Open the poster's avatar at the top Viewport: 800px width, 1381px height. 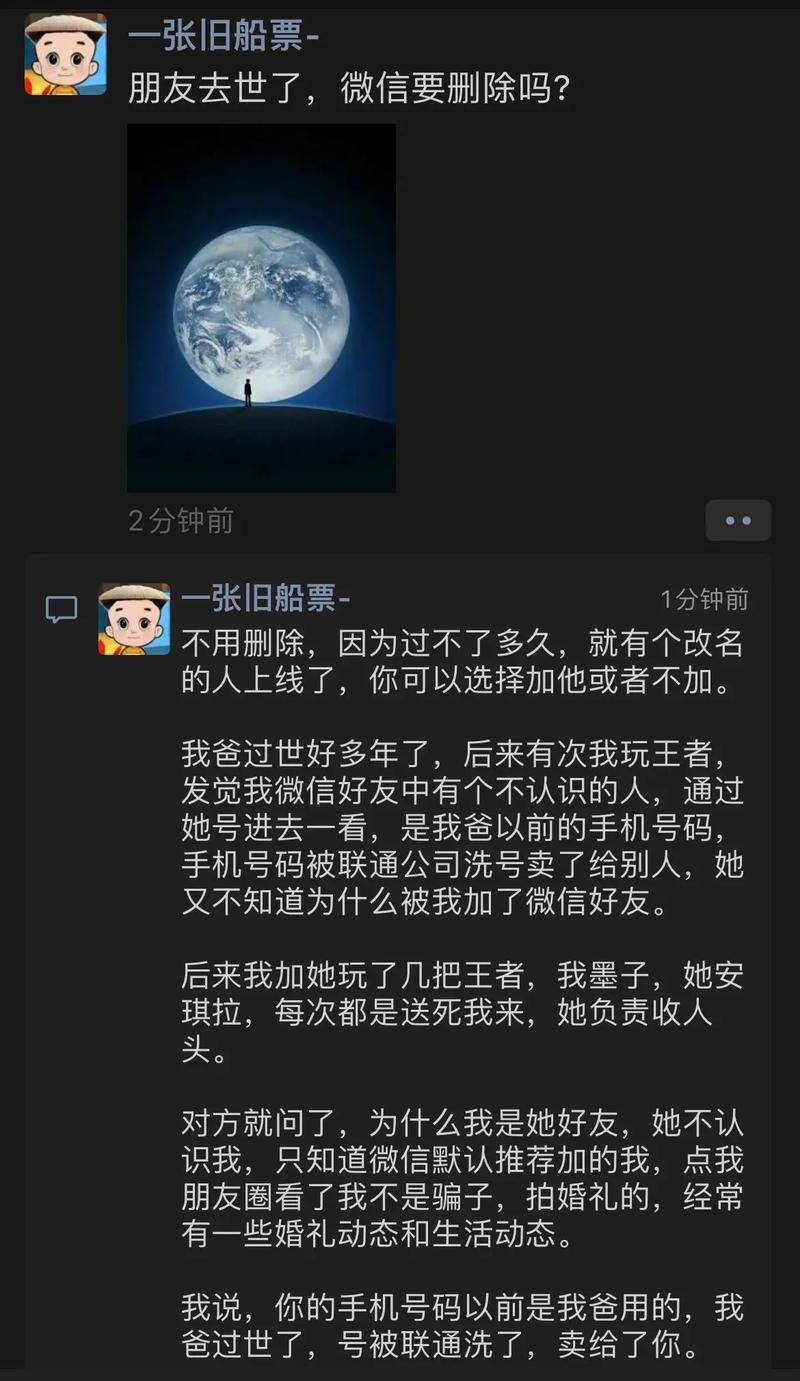coord(65,54)
